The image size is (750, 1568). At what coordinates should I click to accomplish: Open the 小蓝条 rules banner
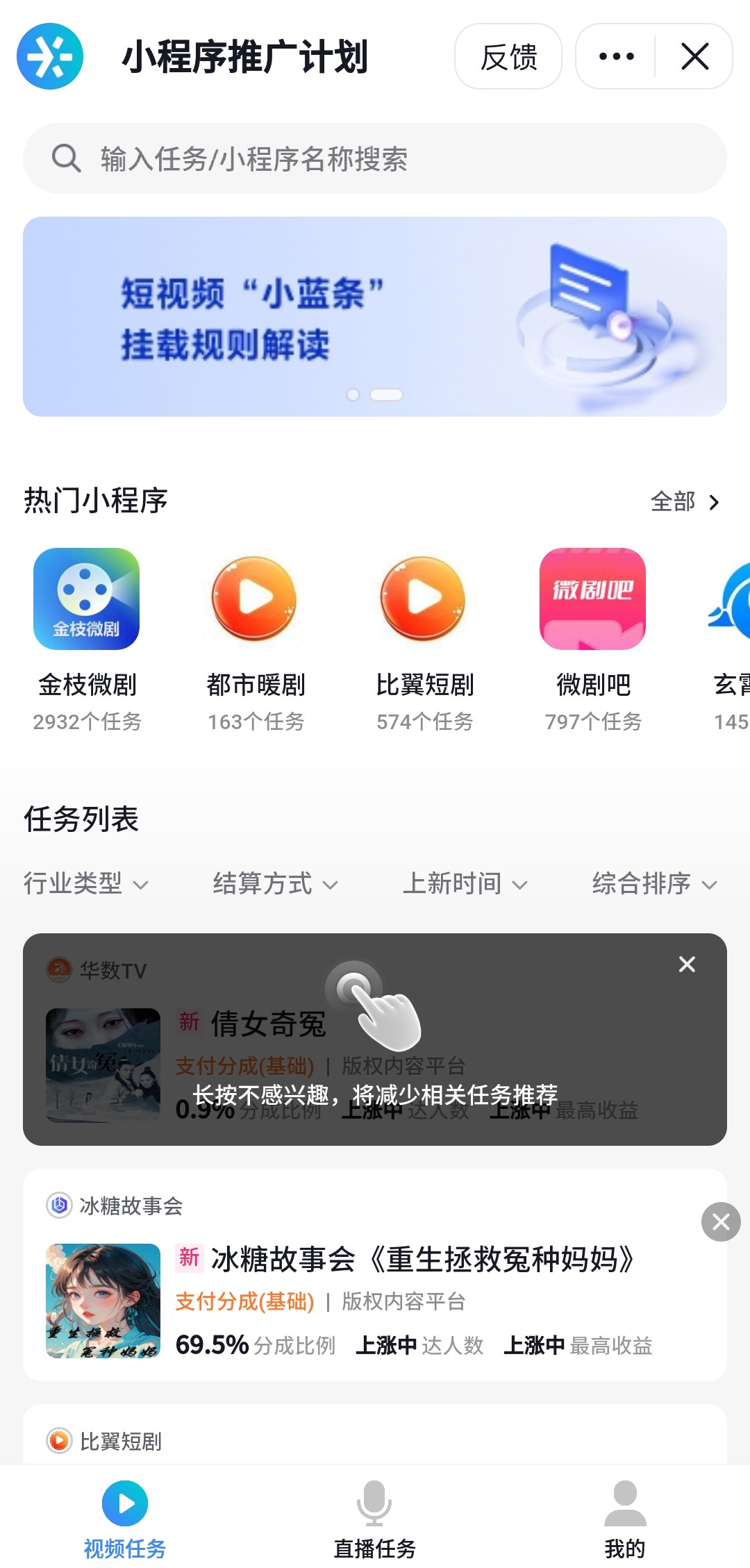click(x=375, y=317)
